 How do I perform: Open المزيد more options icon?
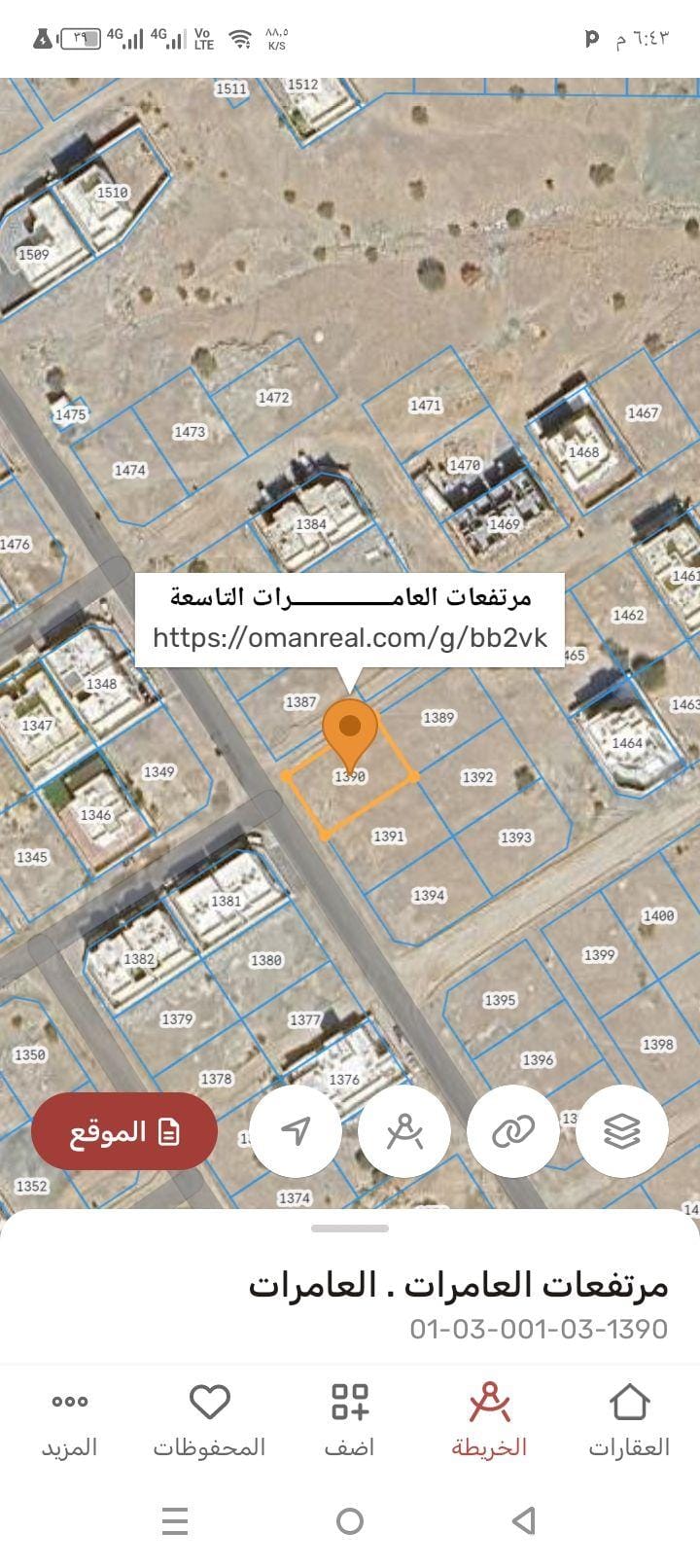click(69, 1404)
